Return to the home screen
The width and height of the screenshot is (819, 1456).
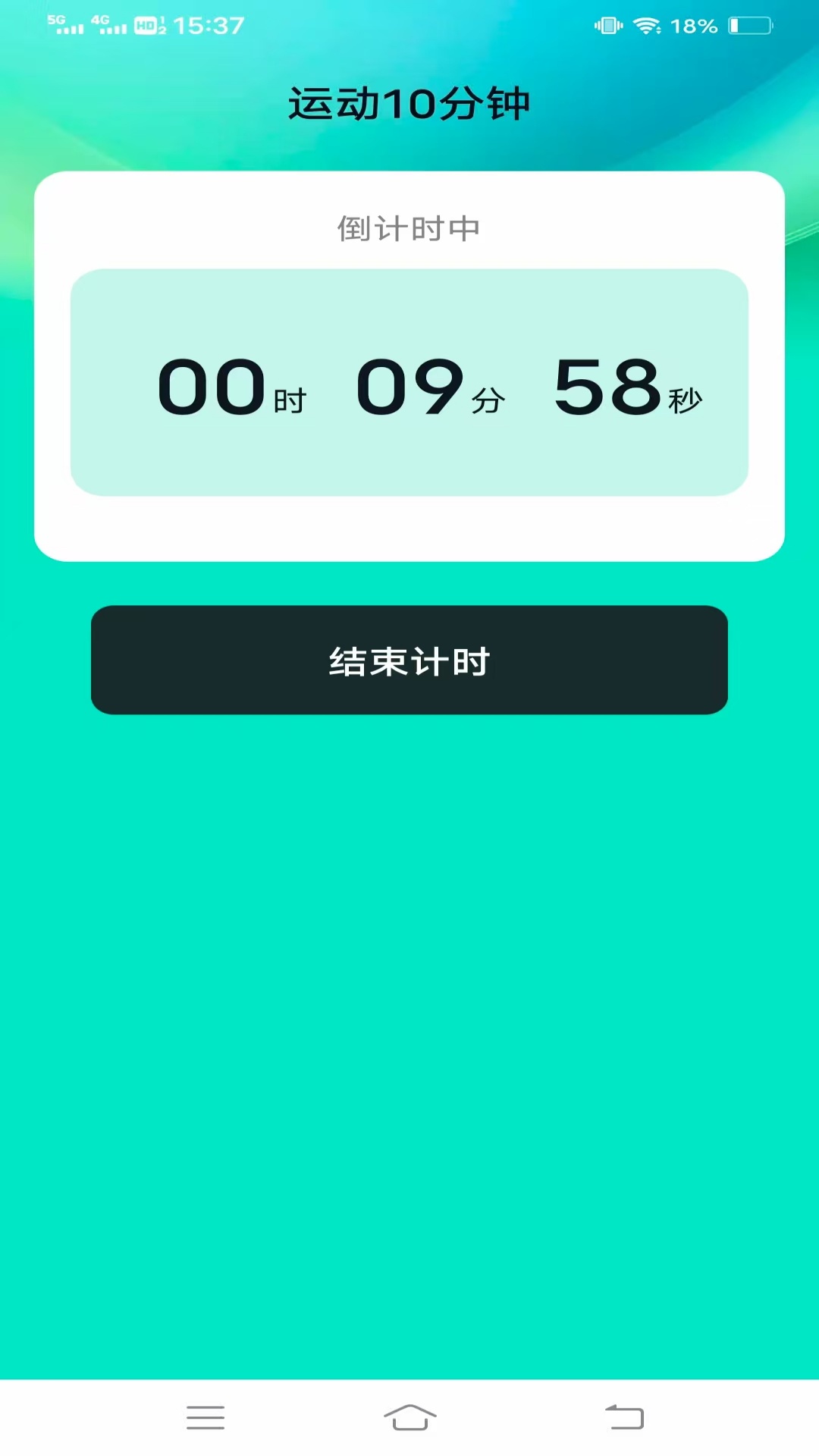[x=409, y=1417]
